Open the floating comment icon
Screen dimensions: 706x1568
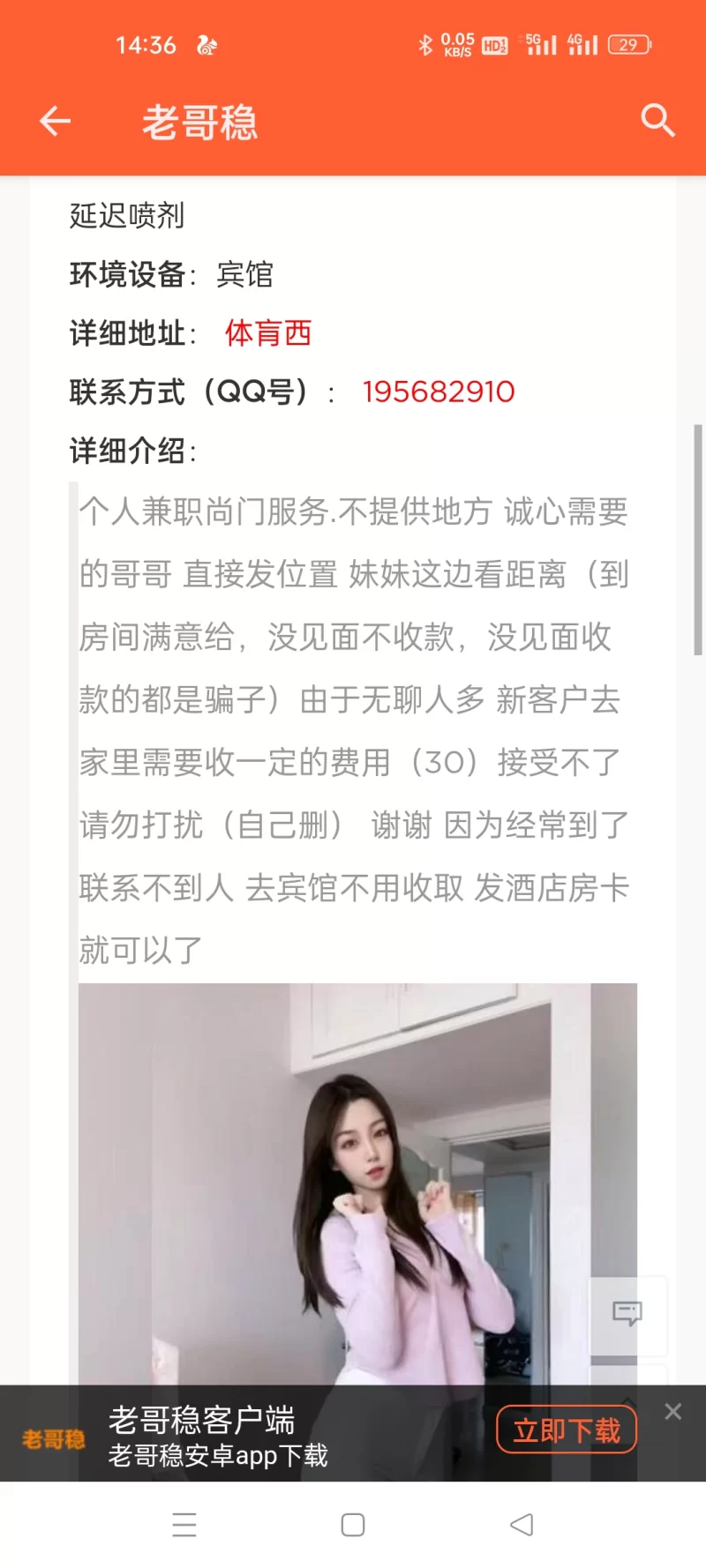[627, 1314]
